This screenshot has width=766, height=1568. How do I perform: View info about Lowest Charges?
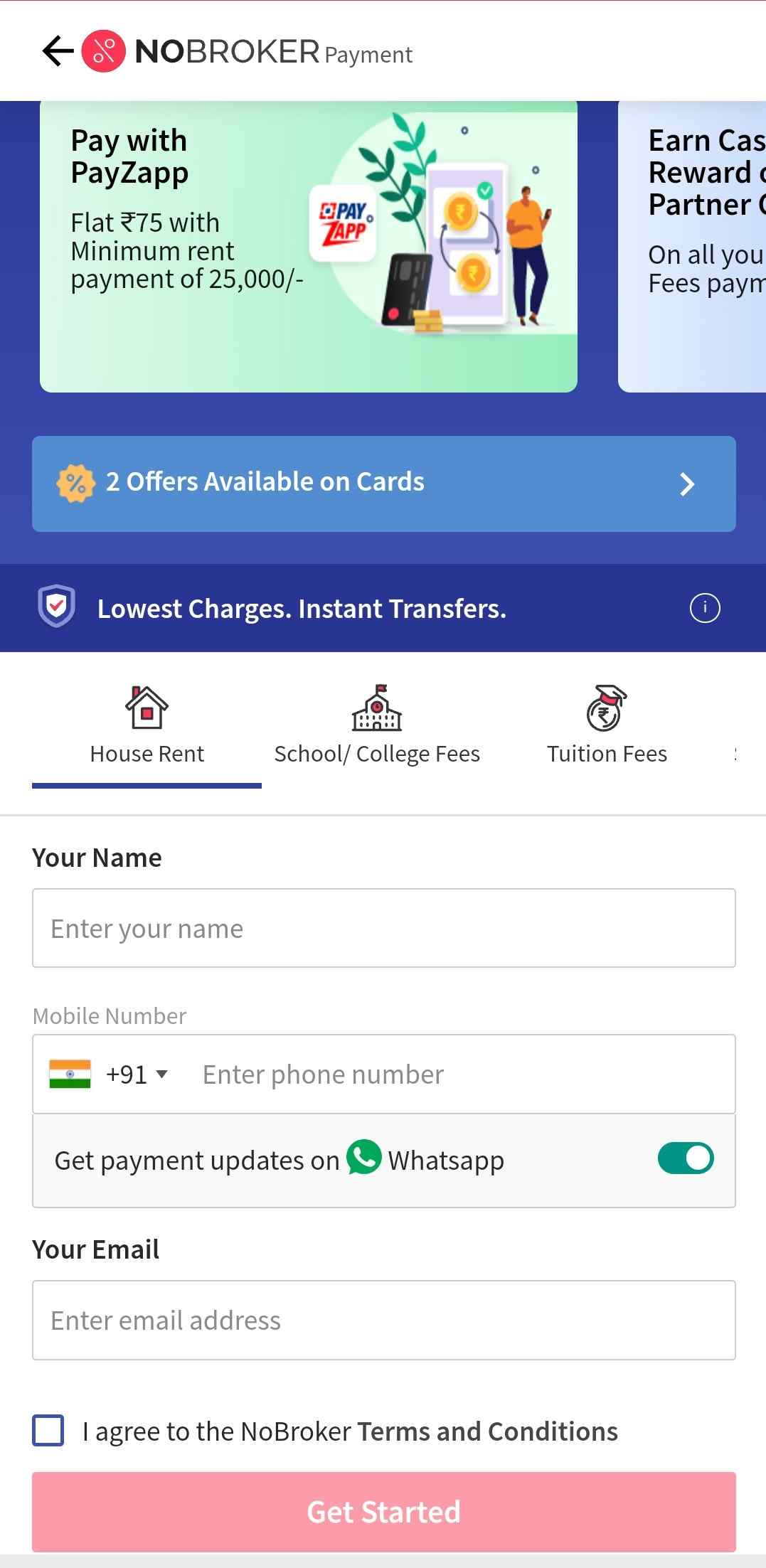pos(704,608)
